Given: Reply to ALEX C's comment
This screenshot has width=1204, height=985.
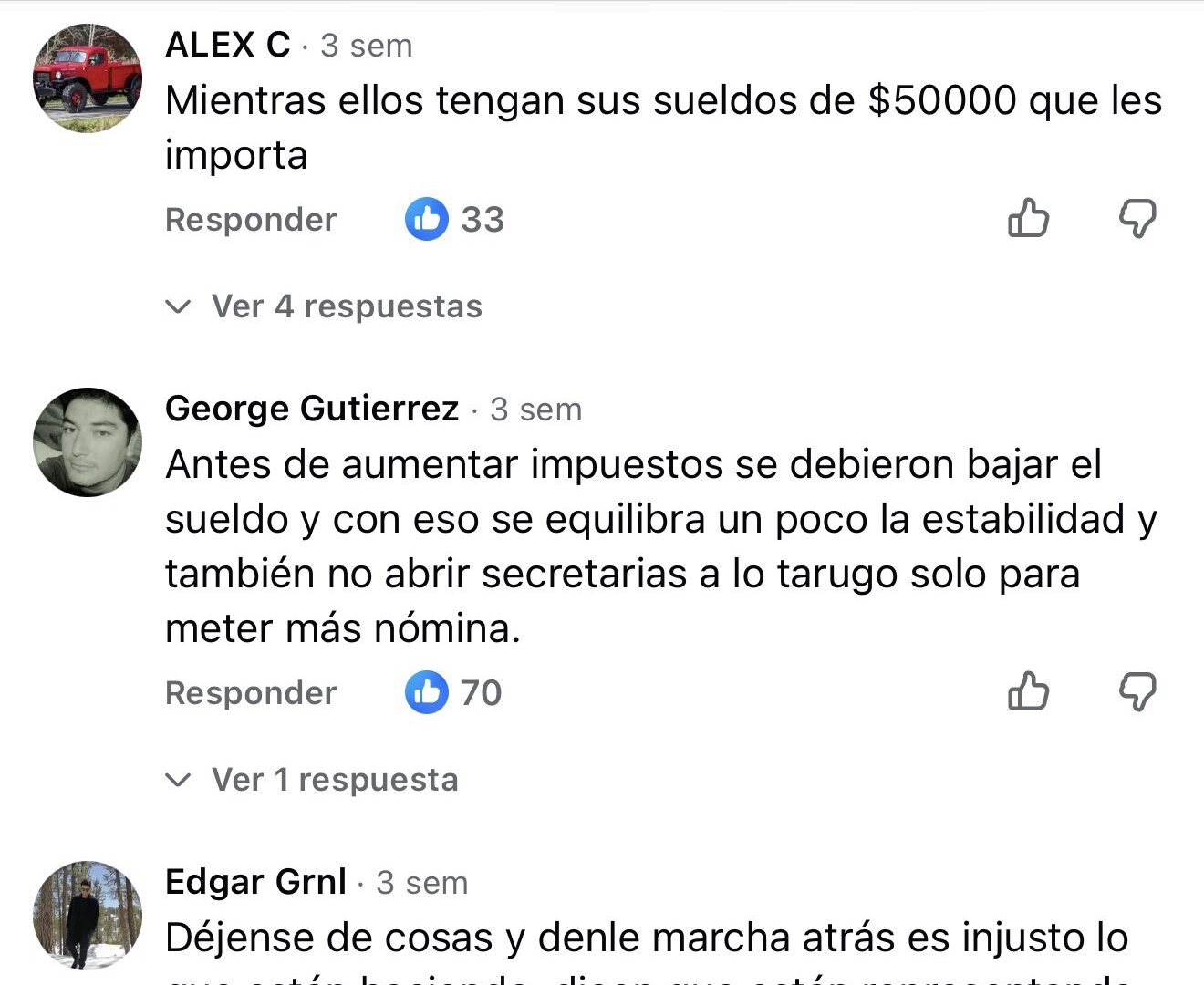Looking at the screenshot, I should (251, 220).
